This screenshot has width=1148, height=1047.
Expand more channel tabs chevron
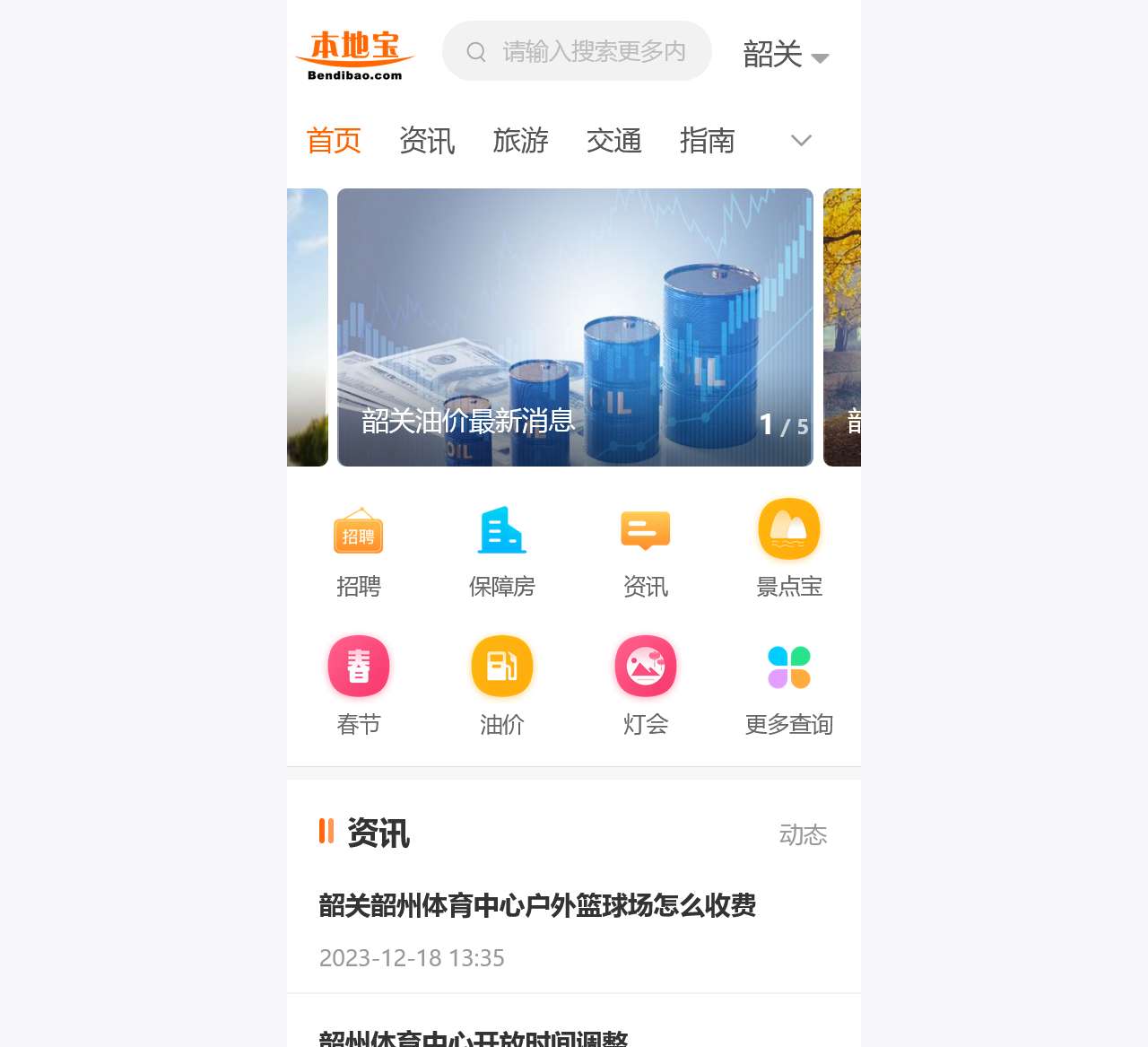(x=801, y=141)
